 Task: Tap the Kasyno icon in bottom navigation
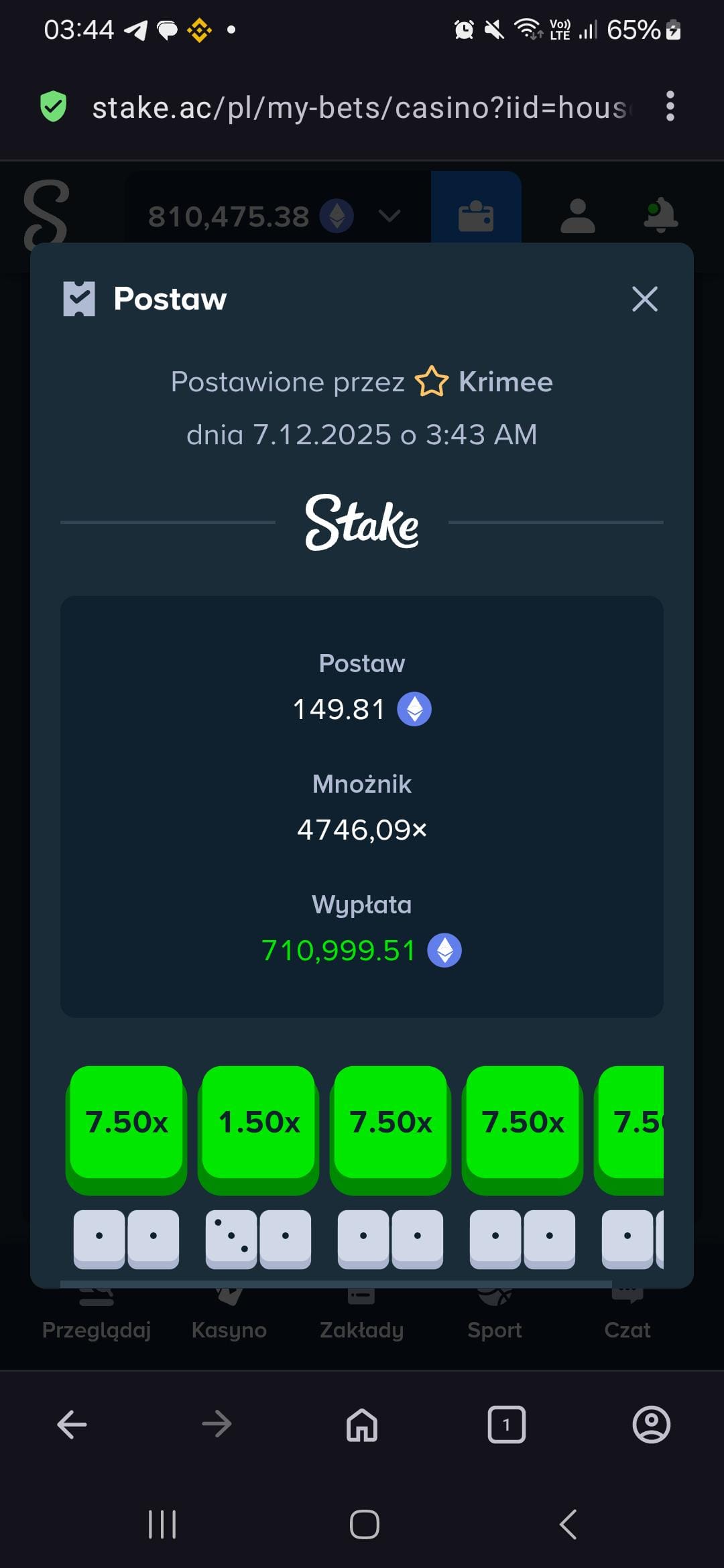point(230,1307)
